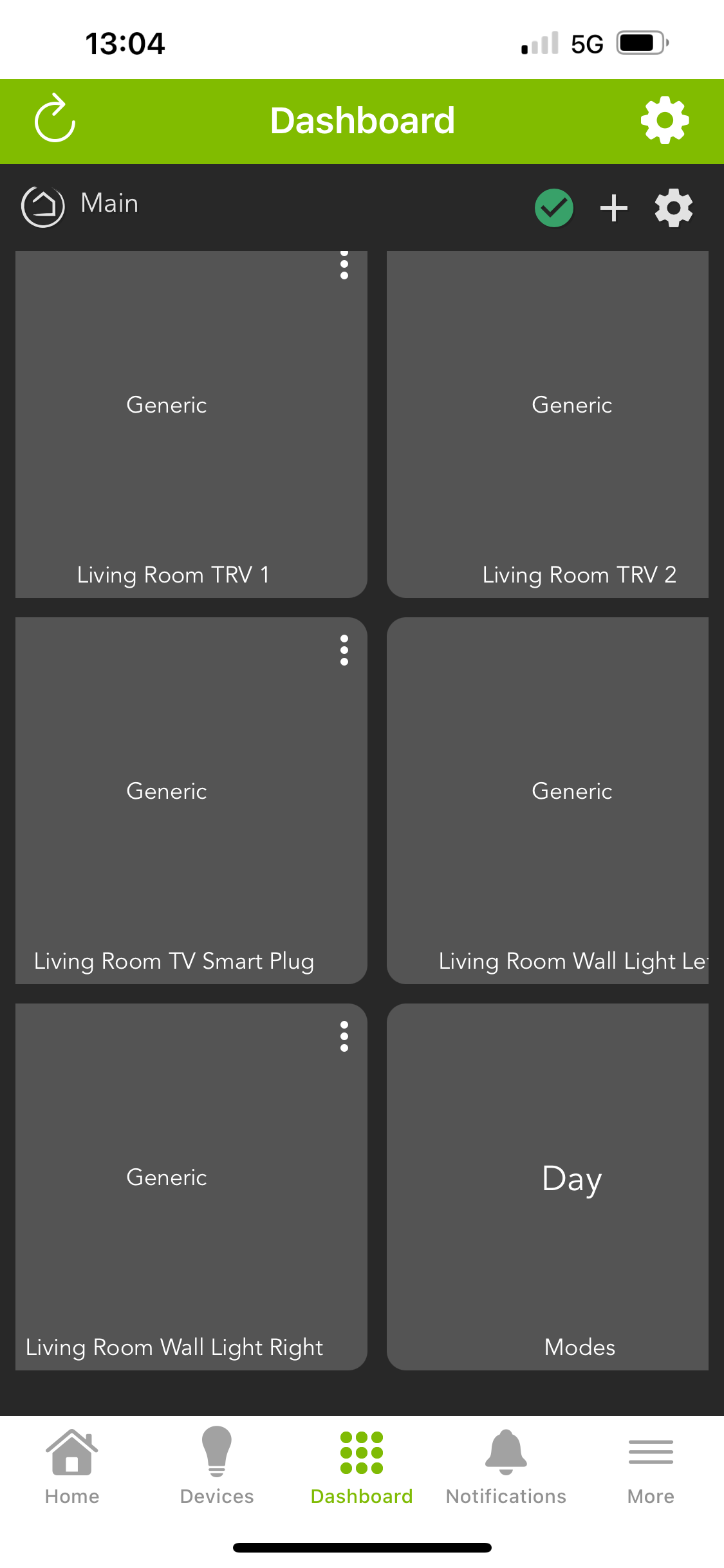Open the Living Room Wall Light Right tile

(191, 1186)
